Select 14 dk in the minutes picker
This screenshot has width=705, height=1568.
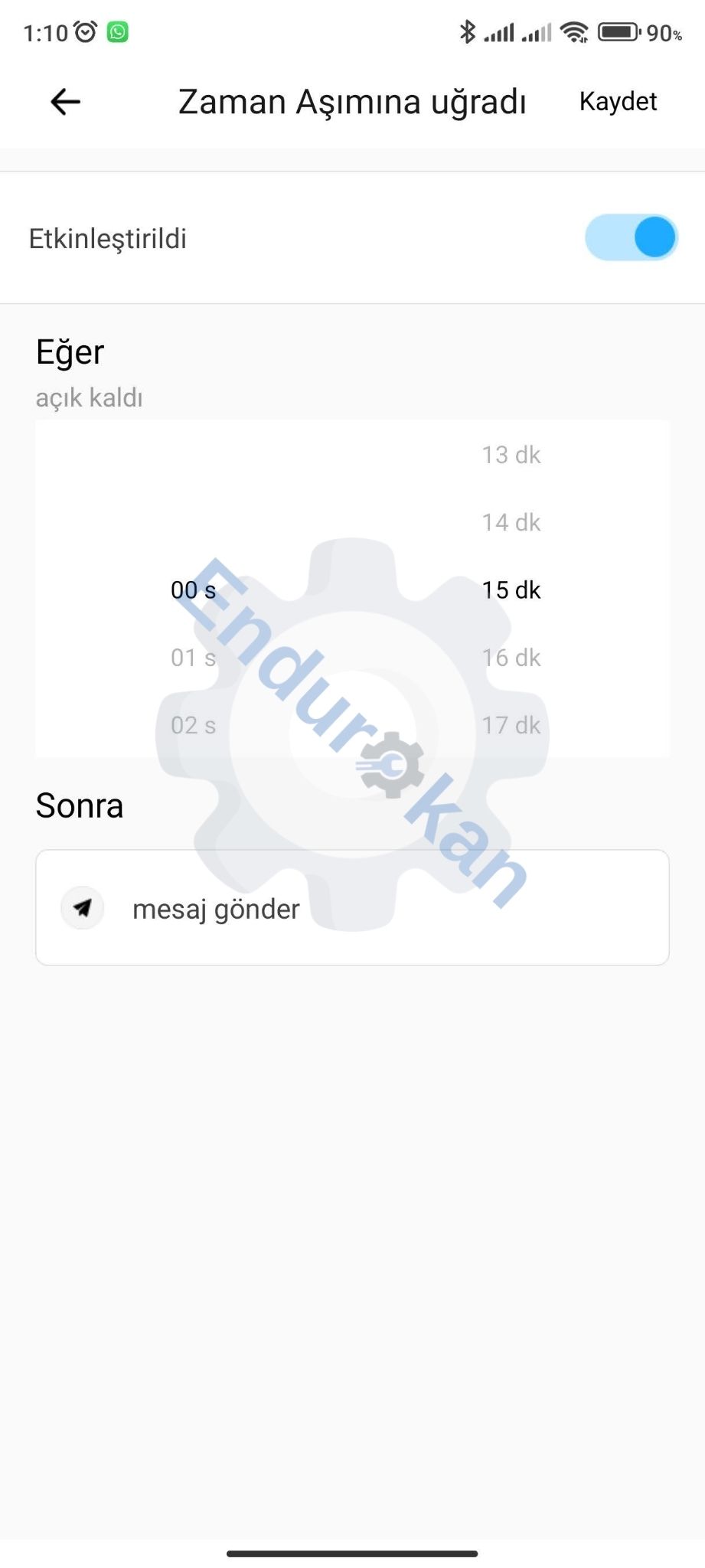tap(511, 522)
